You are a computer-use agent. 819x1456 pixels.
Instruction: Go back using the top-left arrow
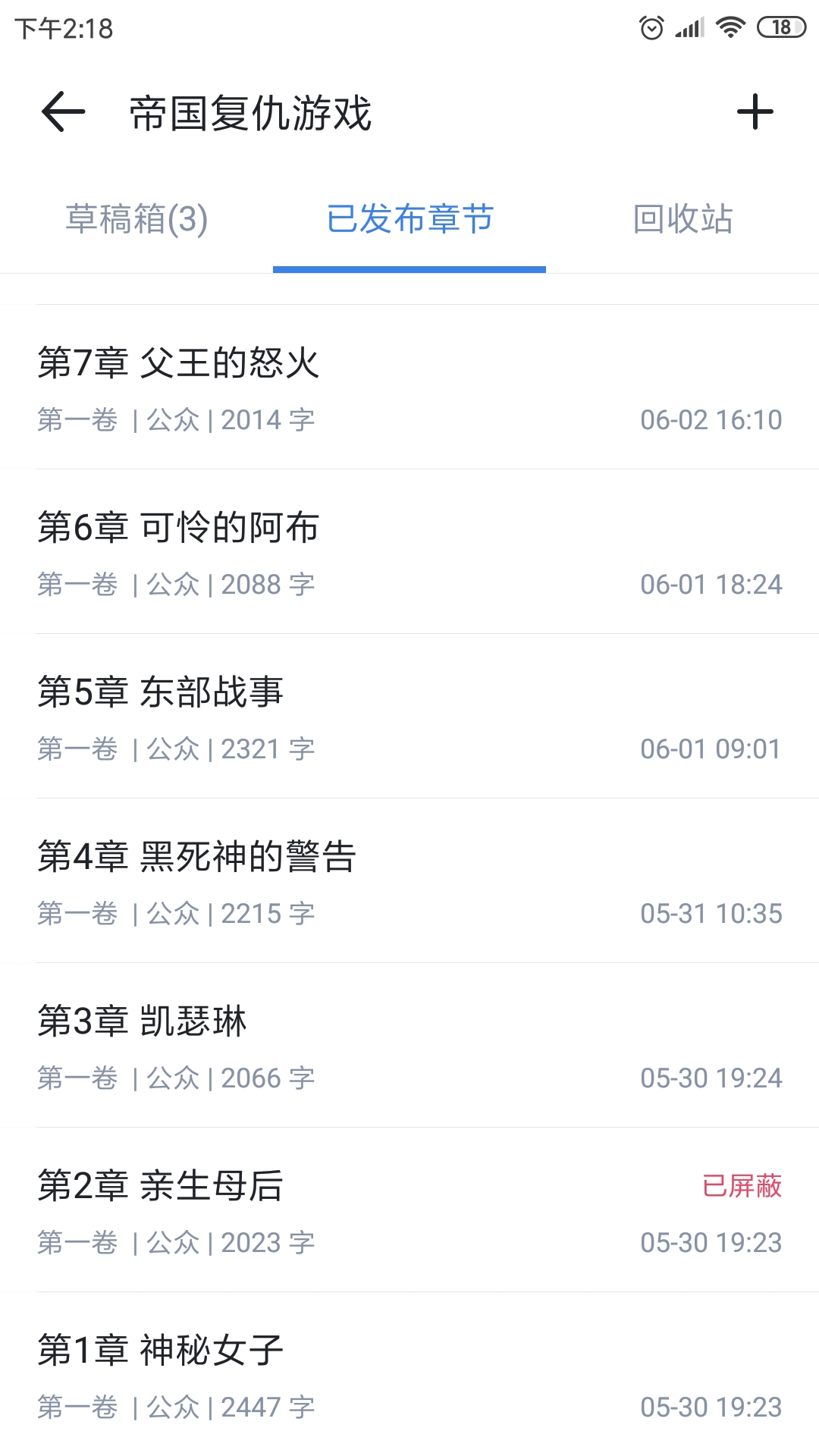click(x=63, y=112)
